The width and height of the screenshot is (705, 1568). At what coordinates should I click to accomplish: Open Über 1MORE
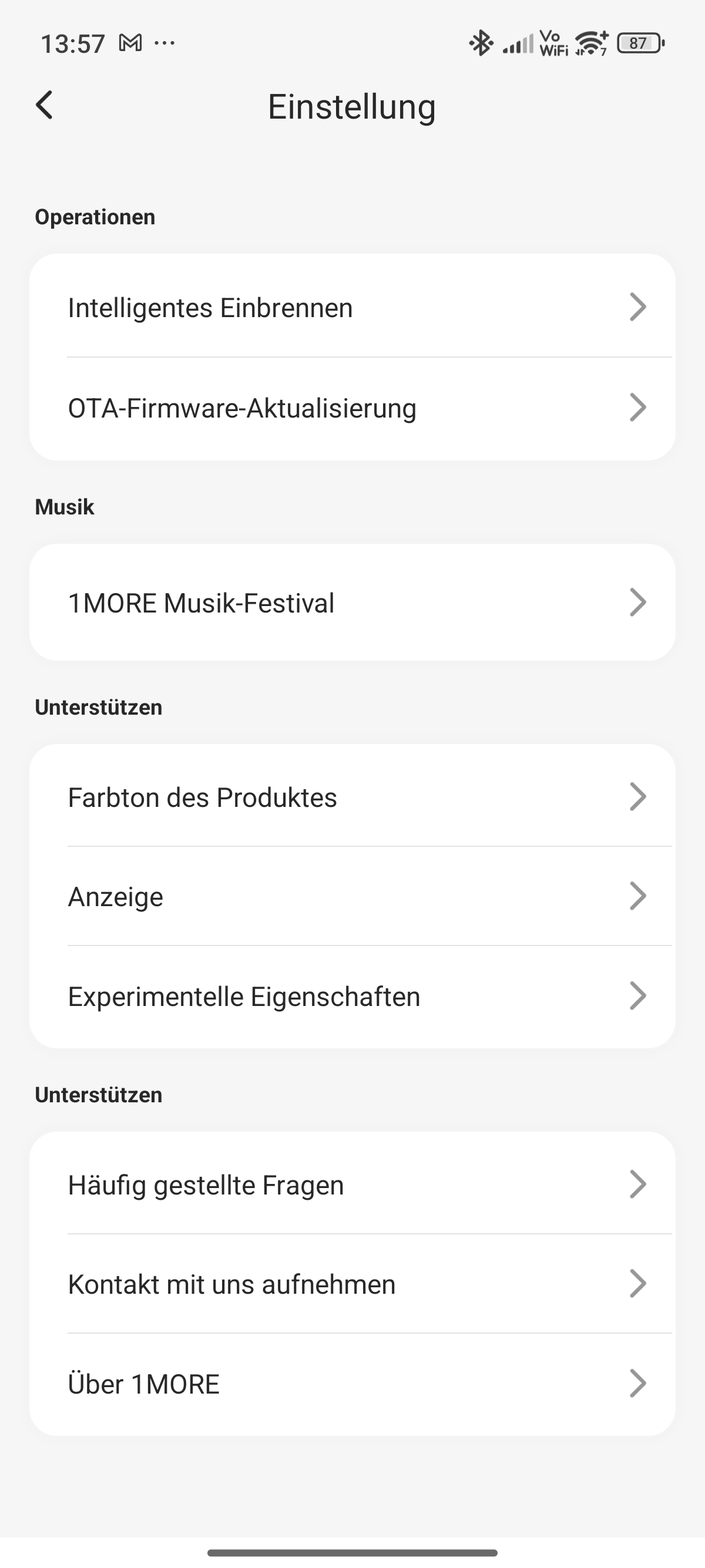tap(352, 1384)
